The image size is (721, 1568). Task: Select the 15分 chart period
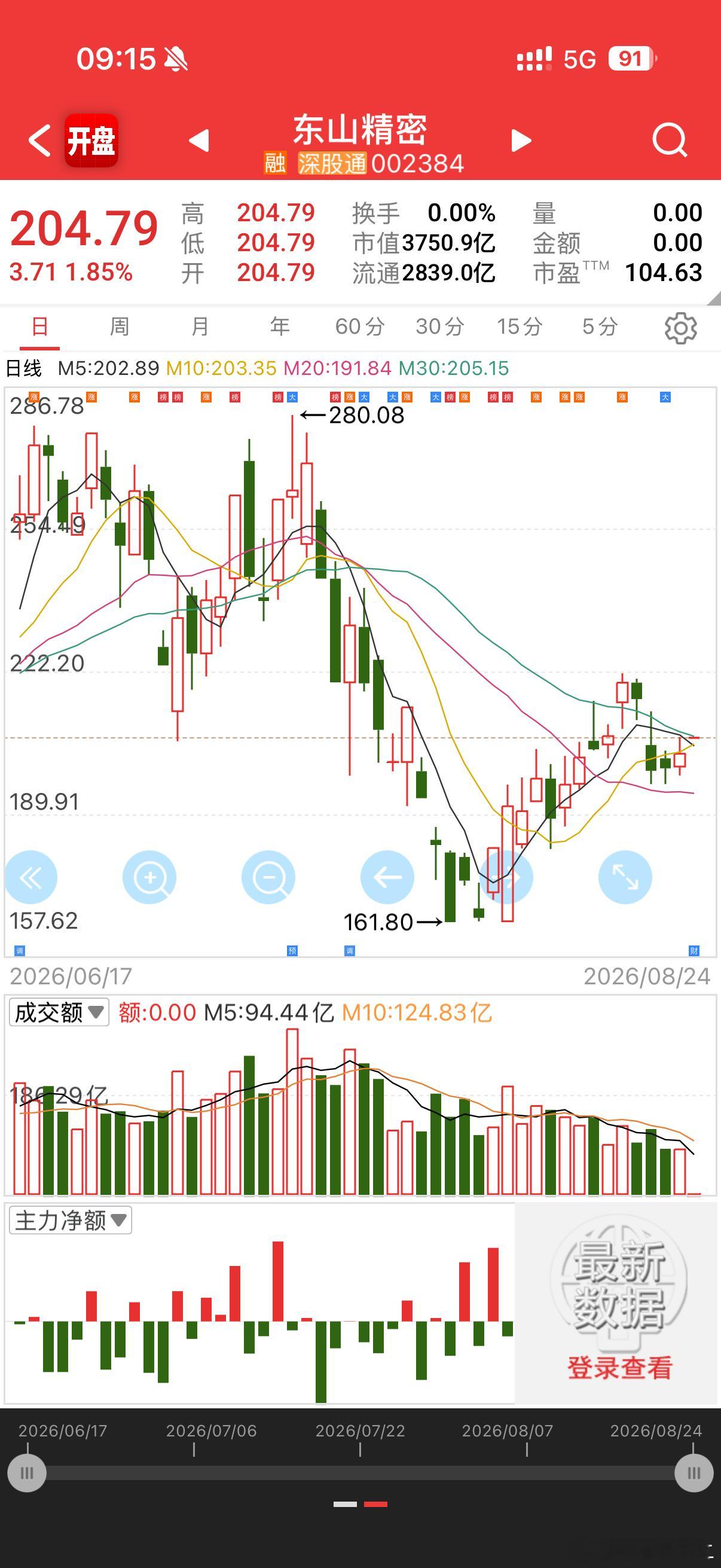coord(520,327)
